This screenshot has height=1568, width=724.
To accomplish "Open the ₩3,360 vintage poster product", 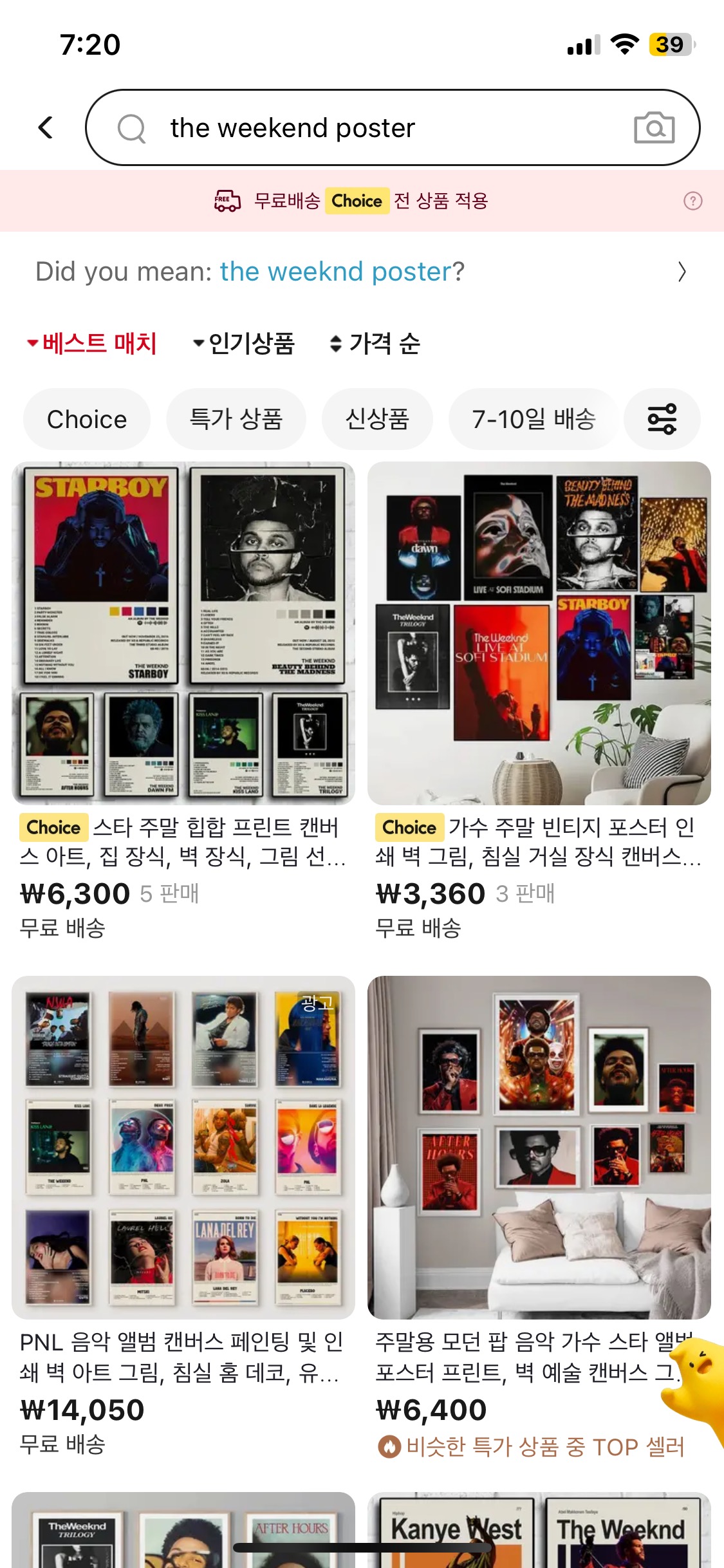I will coord(539,633).
